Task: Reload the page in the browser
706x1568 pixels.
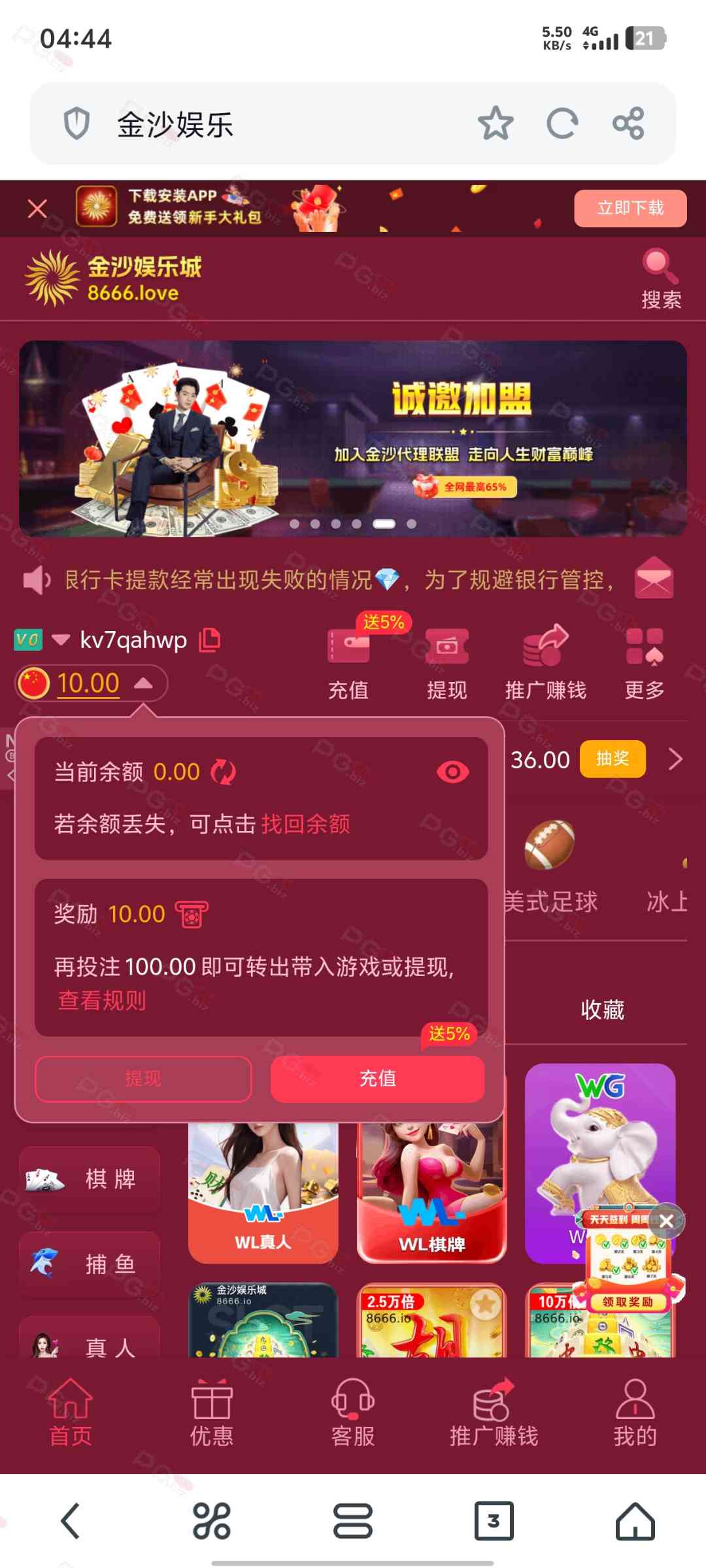Action: point(562,123)
